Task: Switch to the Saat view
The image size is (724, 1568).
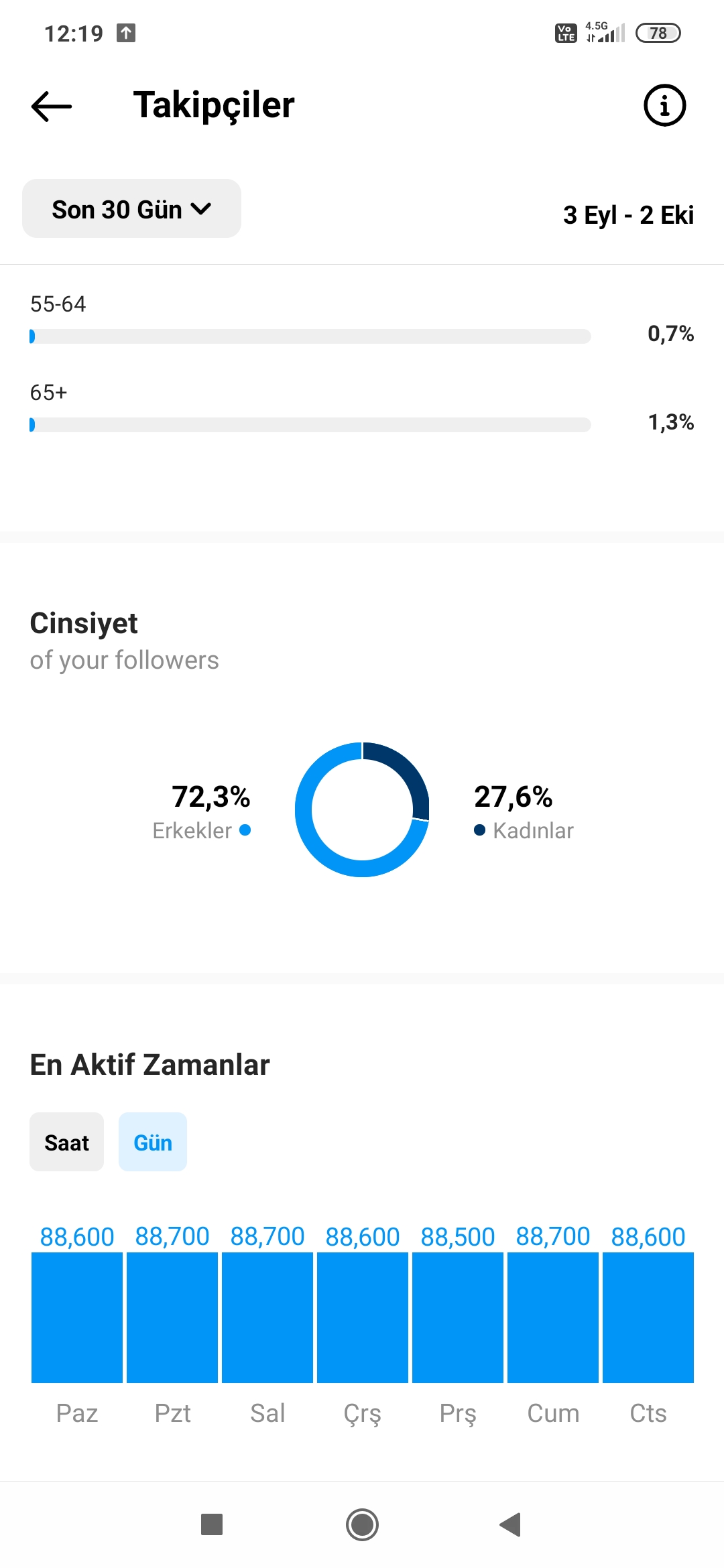Action: [66, 1142]
